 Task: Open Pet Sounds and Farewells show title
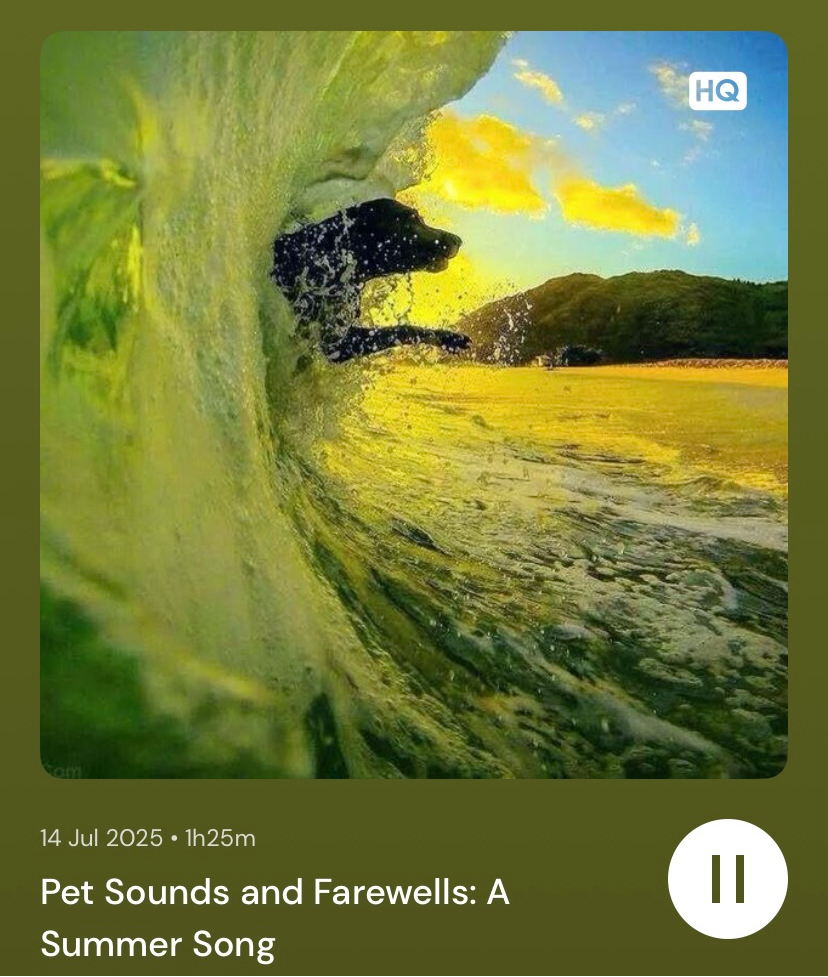point(275,917)
